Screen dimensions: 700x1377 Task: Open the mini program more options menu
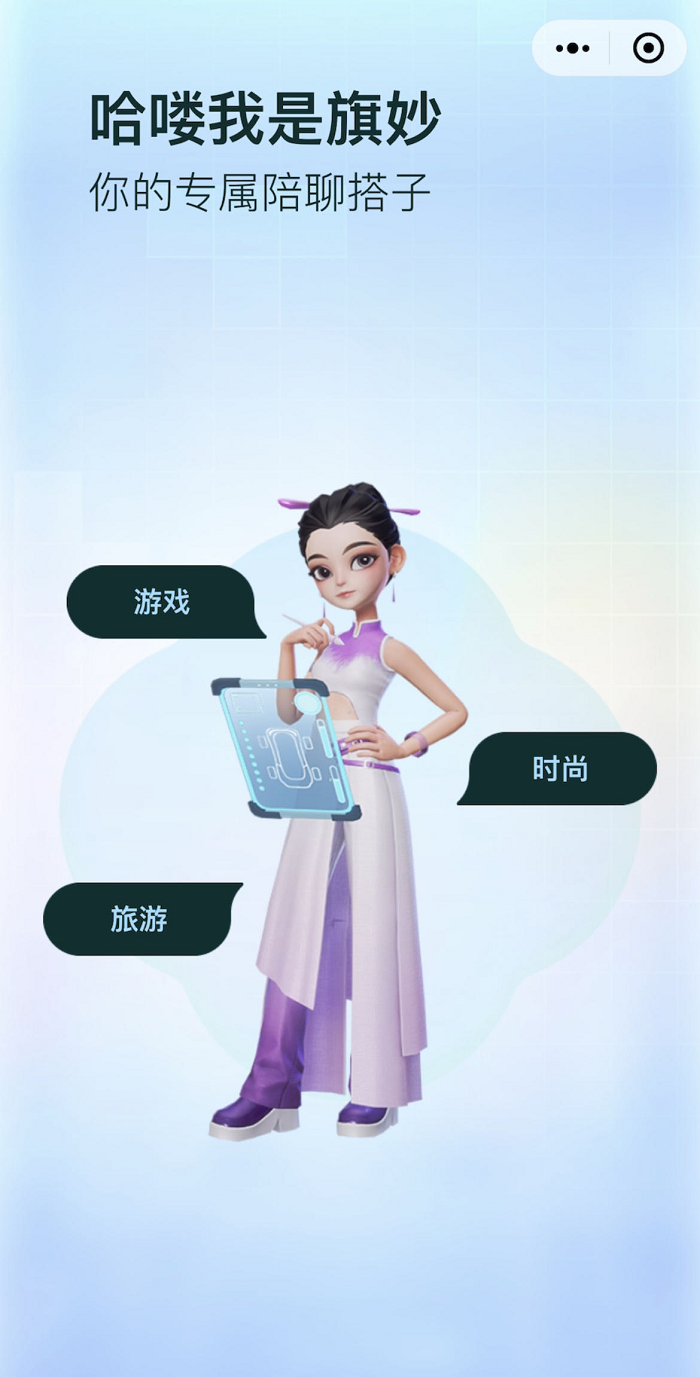point(572,48)
